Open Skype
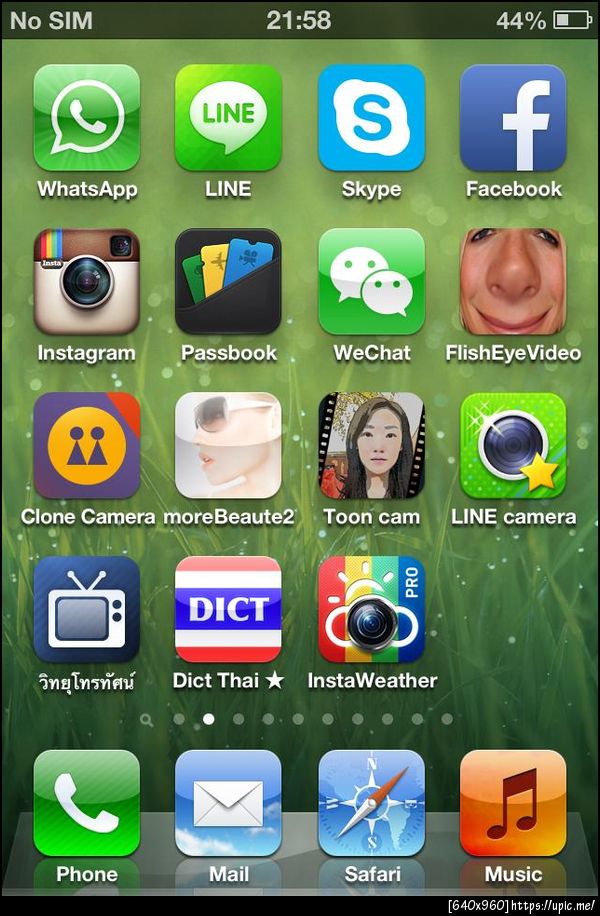The image size is (600, 916). pyautogui.click(x=371, y=118)
